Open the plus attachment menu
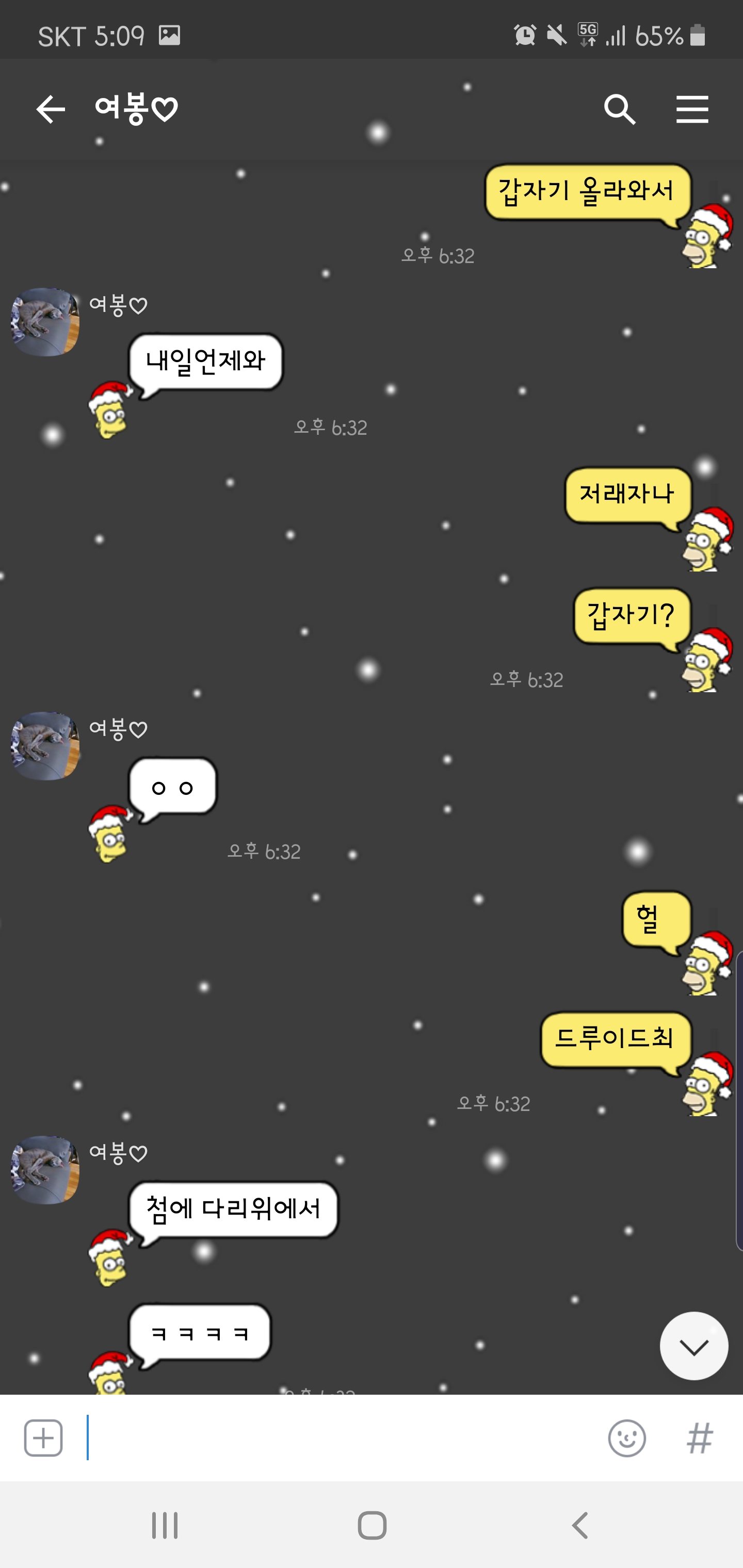This screenshot has height=1568, width=743. pos(43,1438)
